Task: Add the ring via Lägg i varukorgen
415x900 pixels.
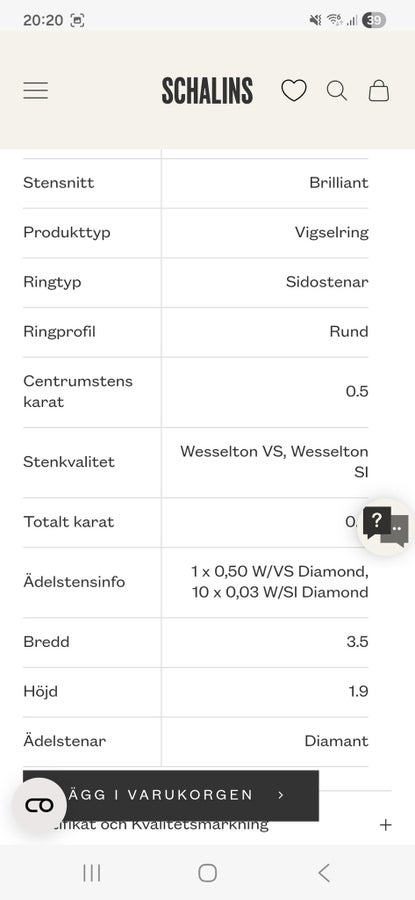Action: pyautogui.click(x=170, y=795)
